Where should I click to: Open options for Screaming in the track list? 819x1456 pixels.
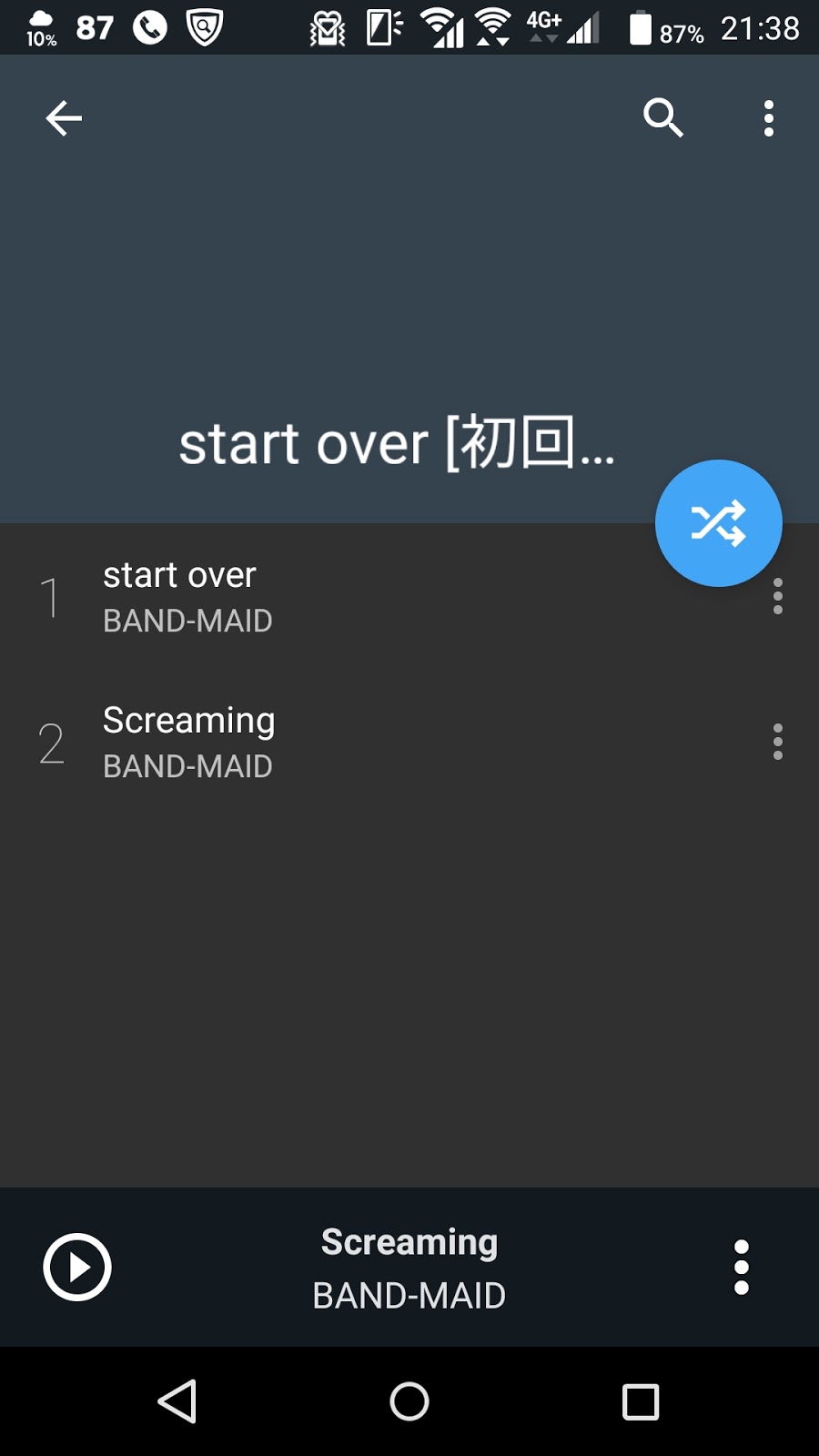(777, 743)
